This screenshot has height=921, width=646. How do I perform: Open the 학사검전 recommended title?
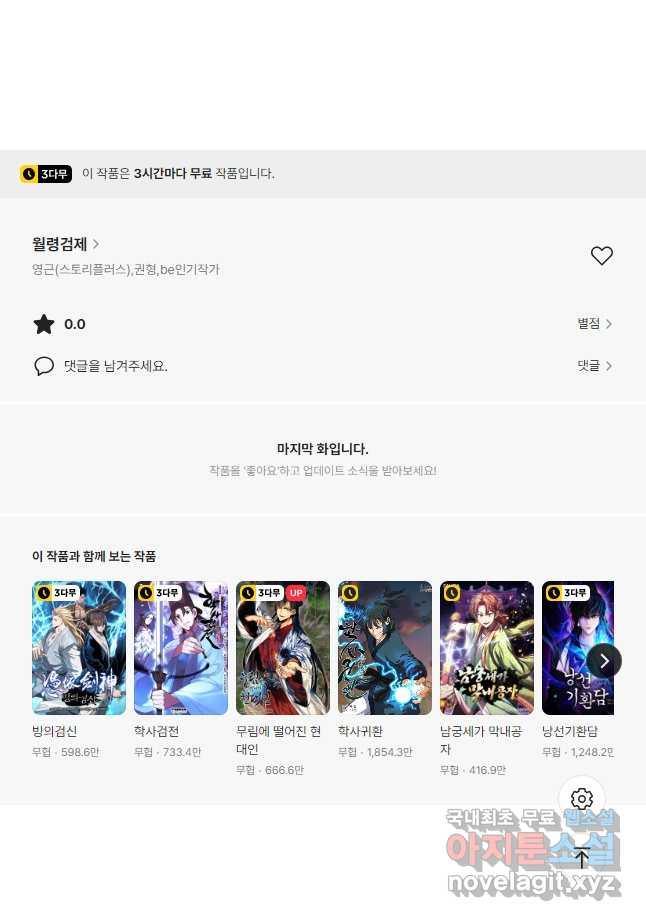tap(181, 648)
